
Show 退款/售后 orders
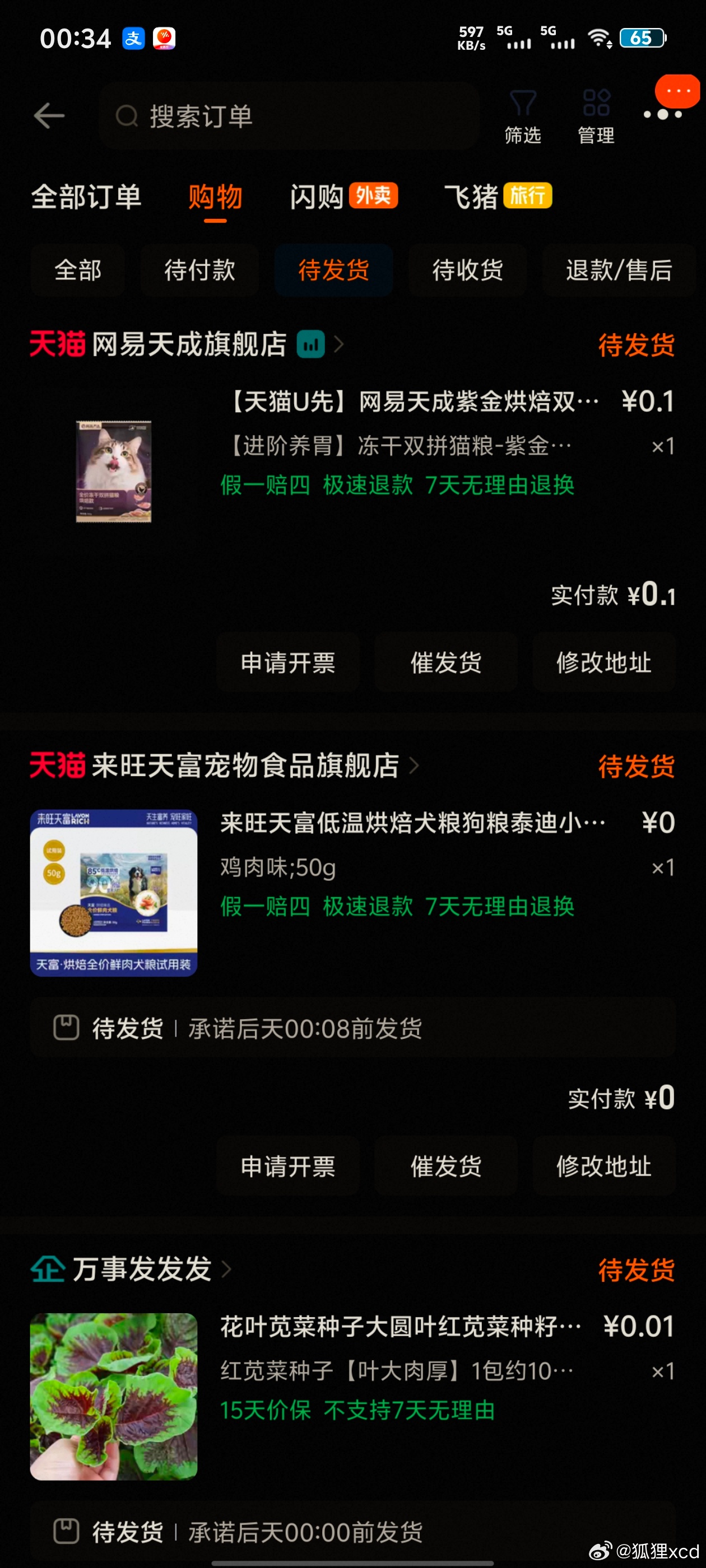pyautogui.click(x=618, y=270)
